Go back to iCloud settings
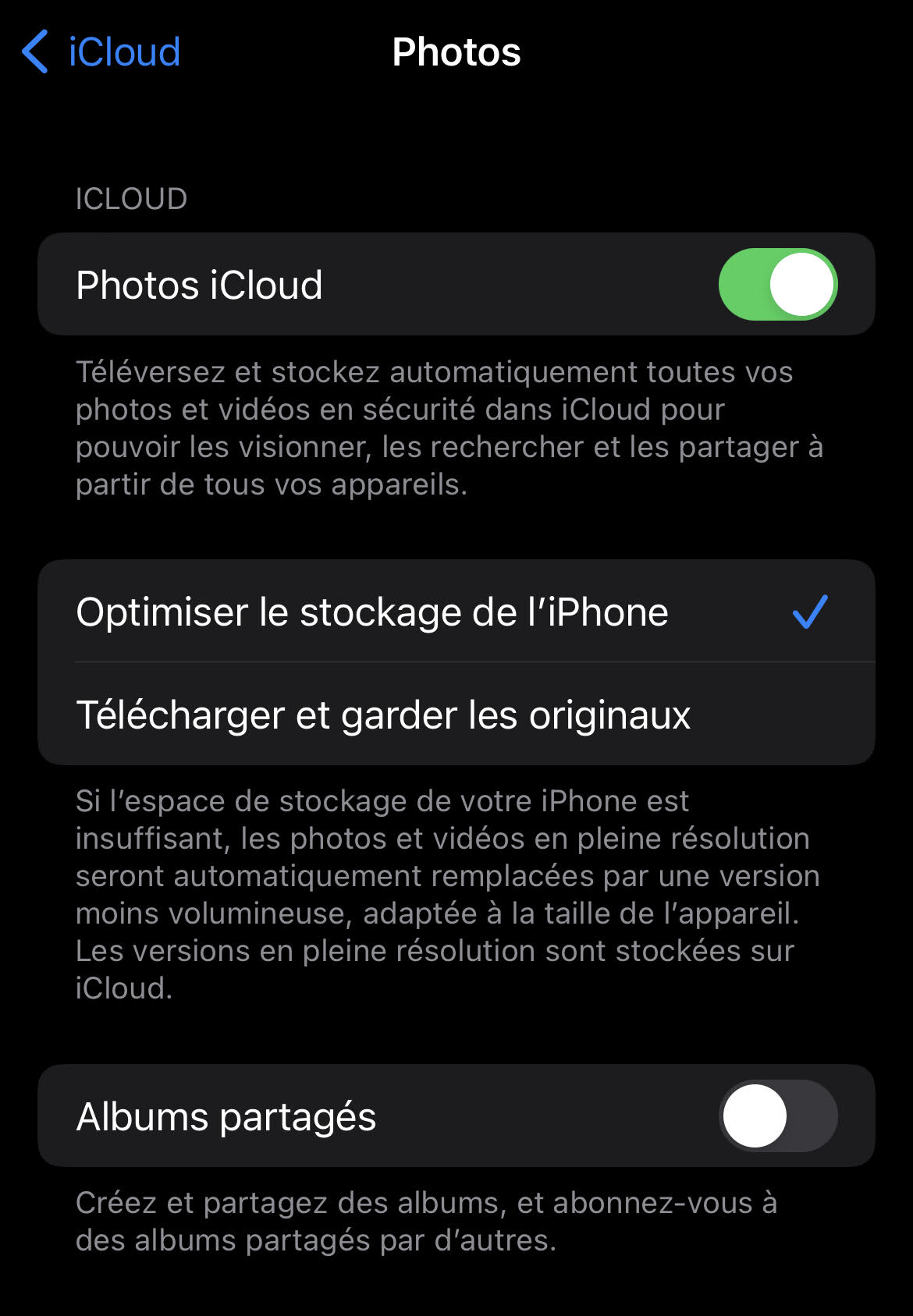 pyautogui.click(x=101, y=52)
